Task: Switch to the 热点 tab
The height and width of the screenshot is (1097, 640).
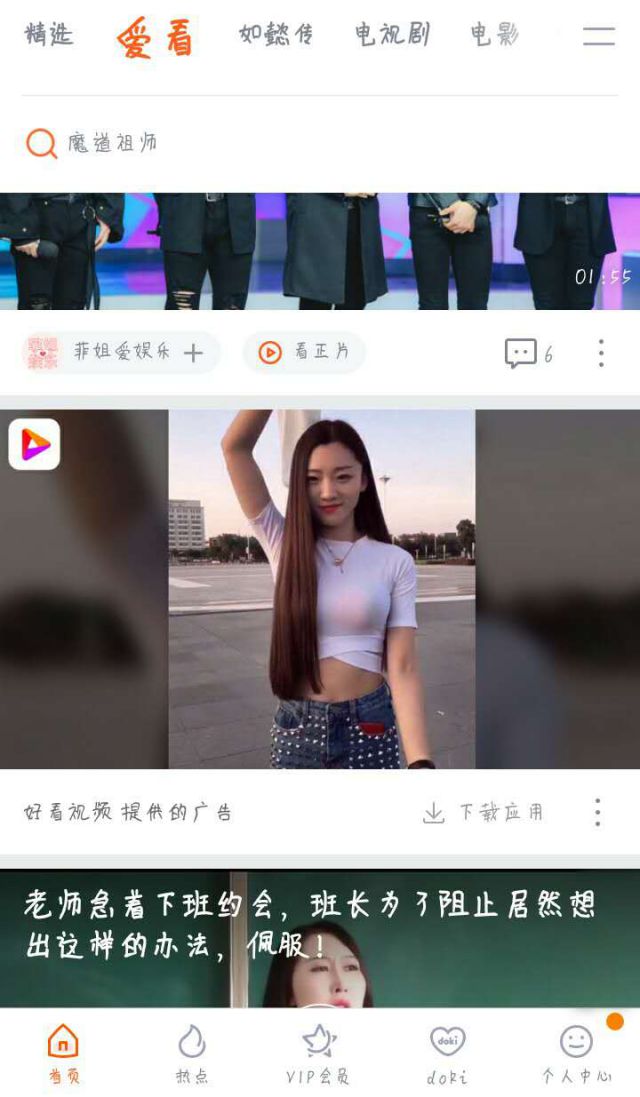Action: 191,1054
